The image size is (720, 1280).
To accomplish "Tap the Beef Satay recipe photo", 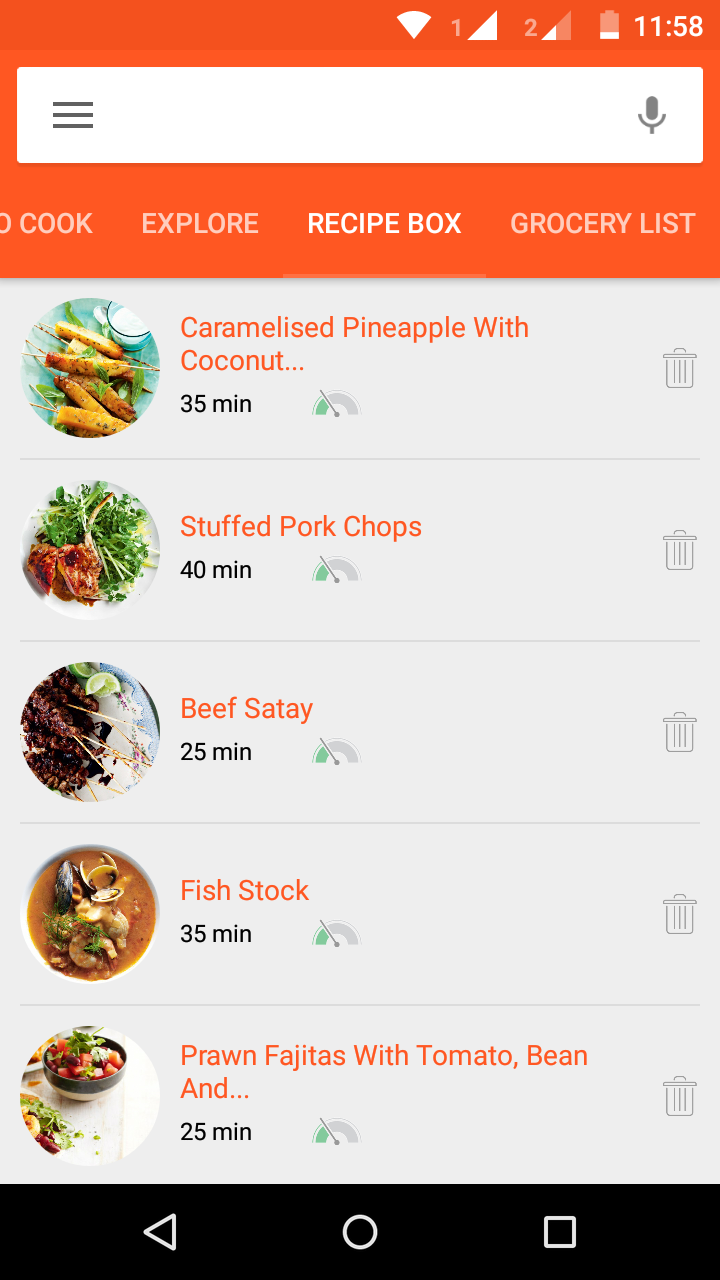I will [90, 732].
